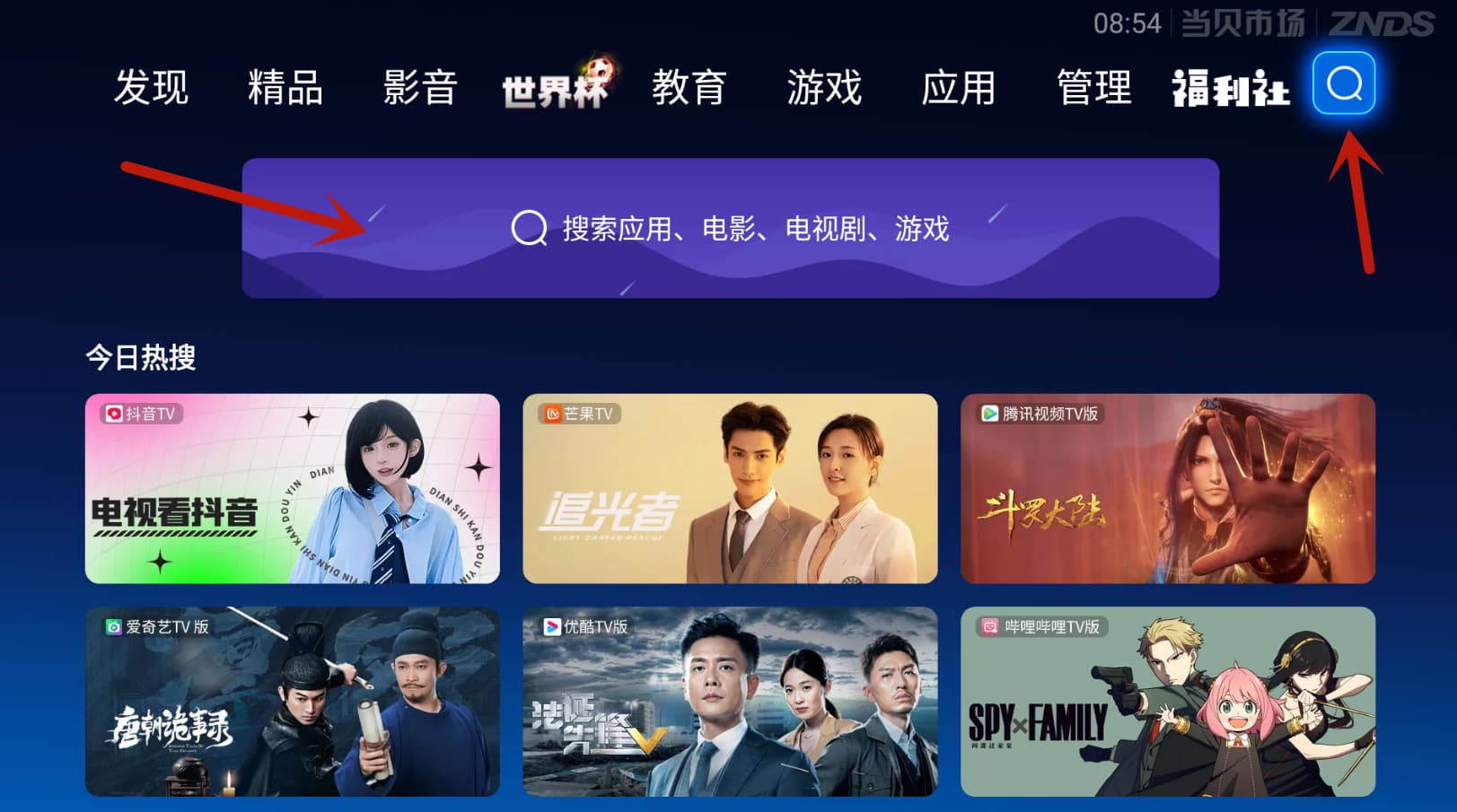Open the 抖音TV card
This screenshot has height=812, width=1457.
tap(292, 489)
